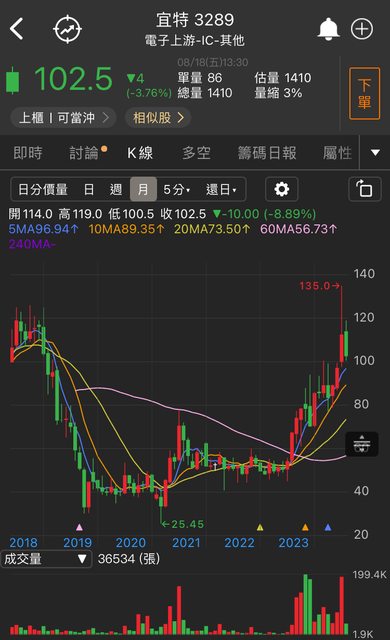Add this stock with the plus icon
Image resolution: width=390 pixels, height=640 pixels.
click(x=362, y=29)
